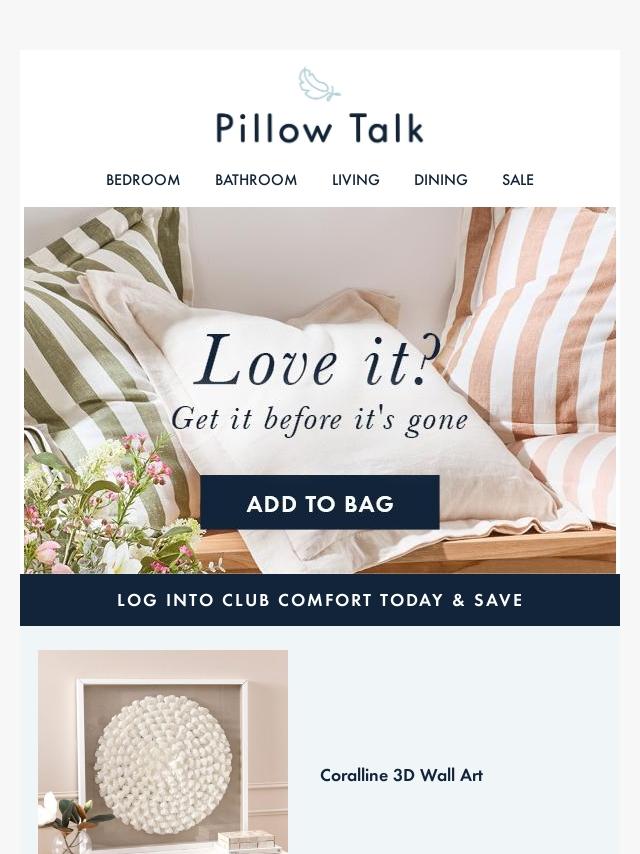
Task: Browse the Living category
Action: pos(356,180)
